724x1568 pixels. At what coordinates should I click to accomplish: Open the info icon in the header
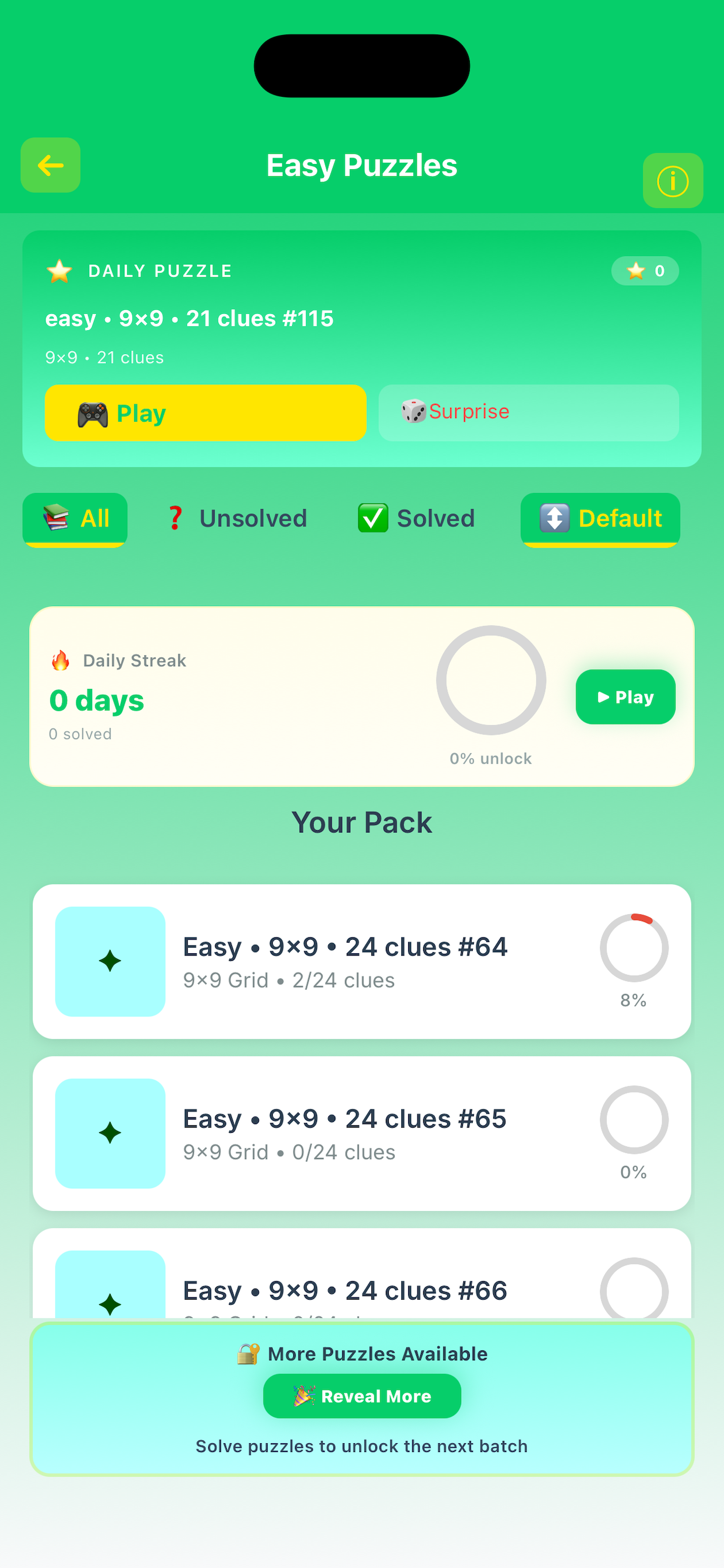click(672, 181)
